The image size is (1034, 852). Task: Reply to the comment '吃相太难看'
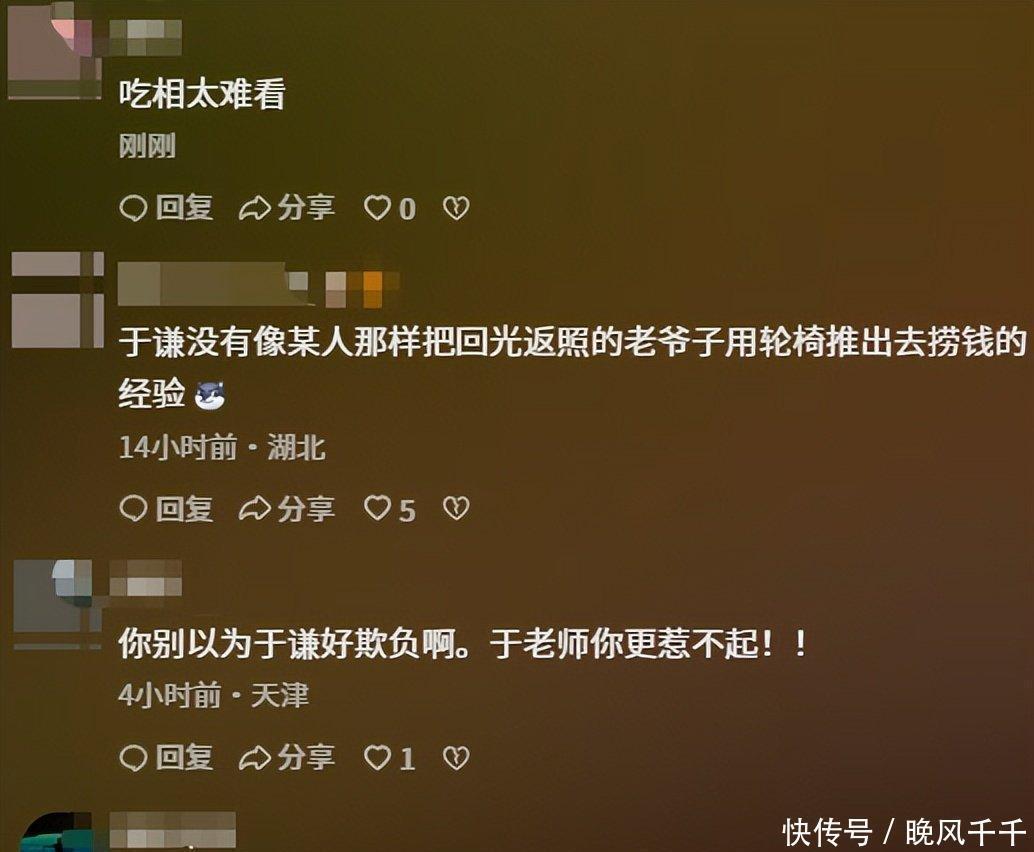tap(166, 208)
